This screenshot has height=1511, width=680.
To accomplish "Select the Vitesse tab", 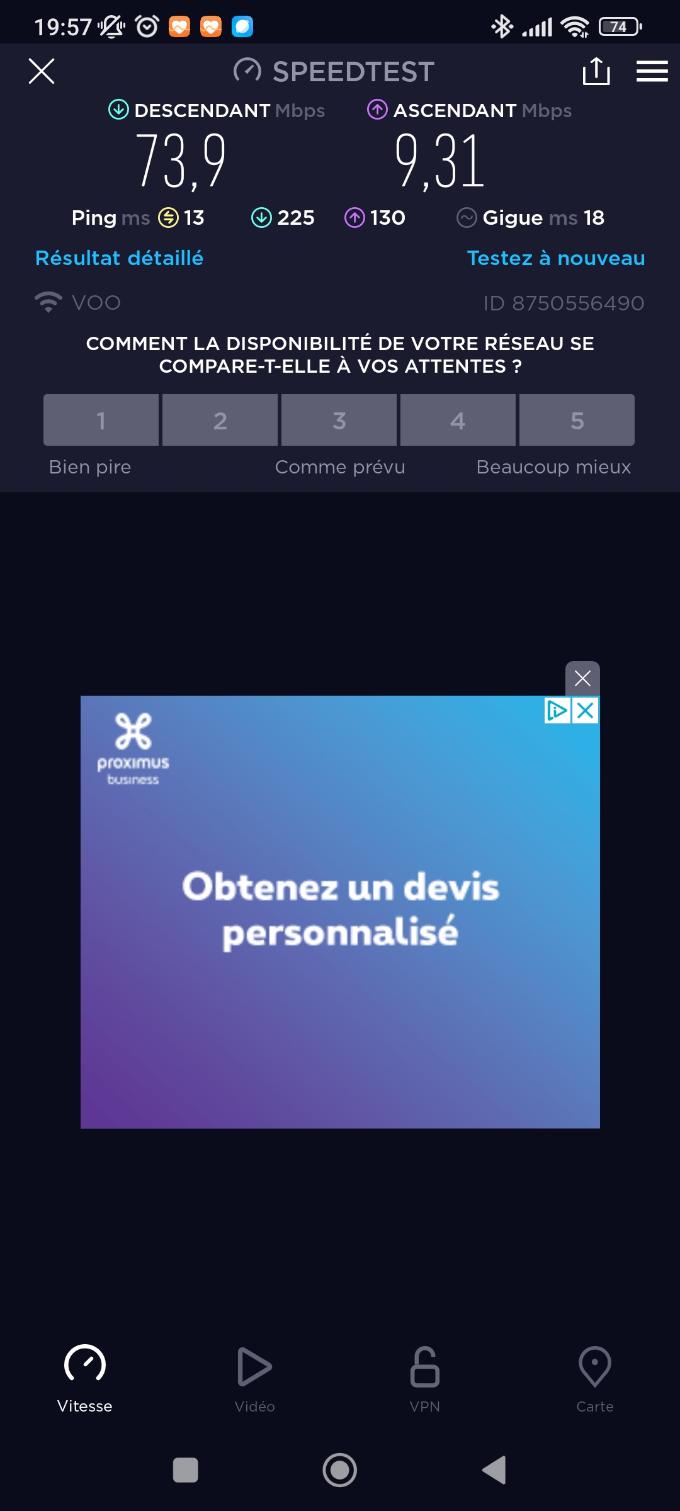I will coord(85,1380).
